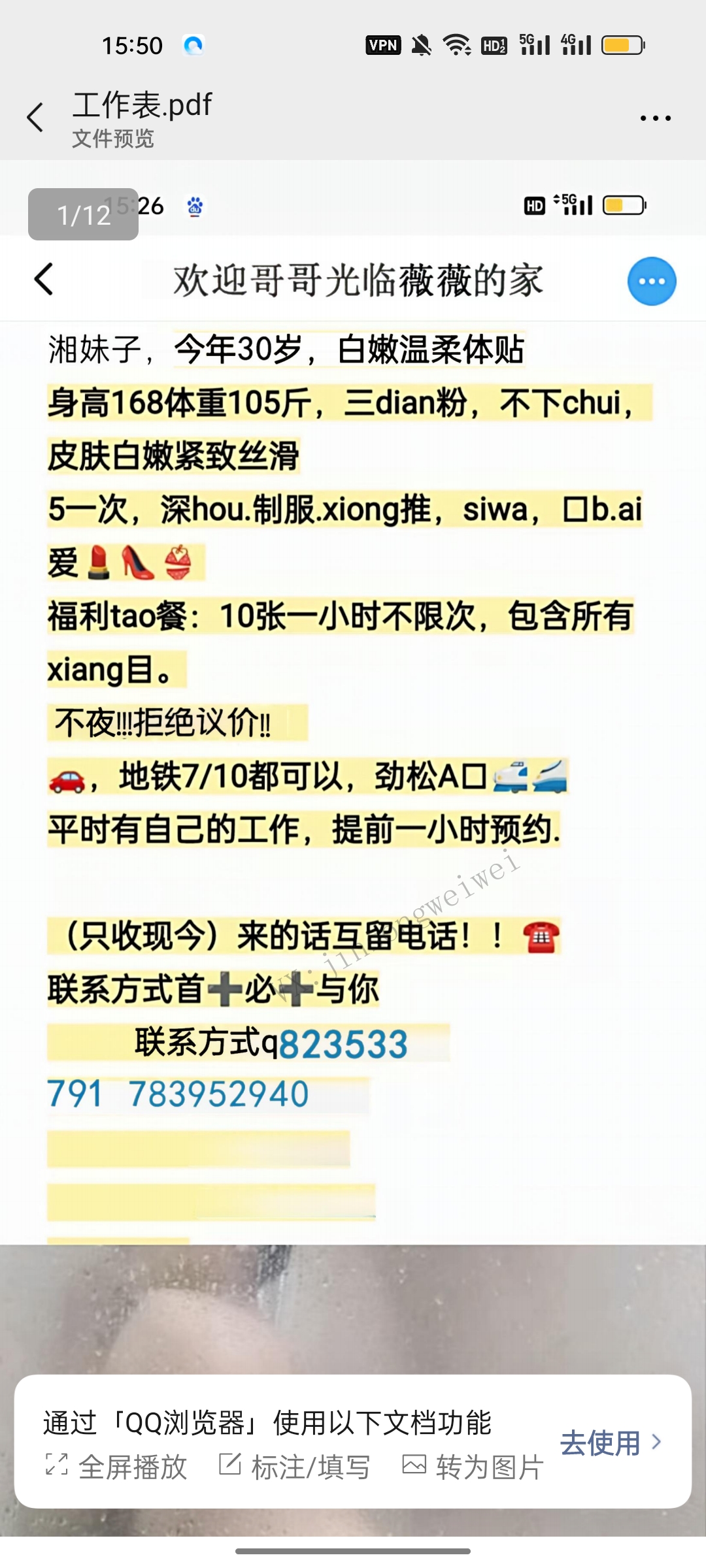The image size is (706, 1568).
Task: Tap 去使用 to open the file in QQ浏览器
Action: tap(611, 1443)
